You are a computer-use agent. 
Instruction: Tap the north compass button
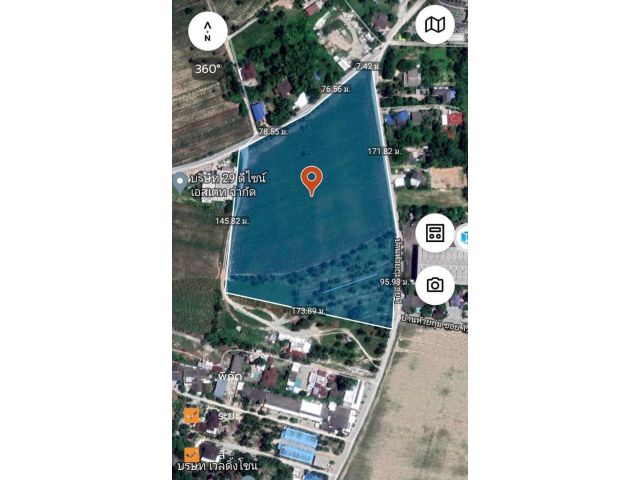coord(207,30)
